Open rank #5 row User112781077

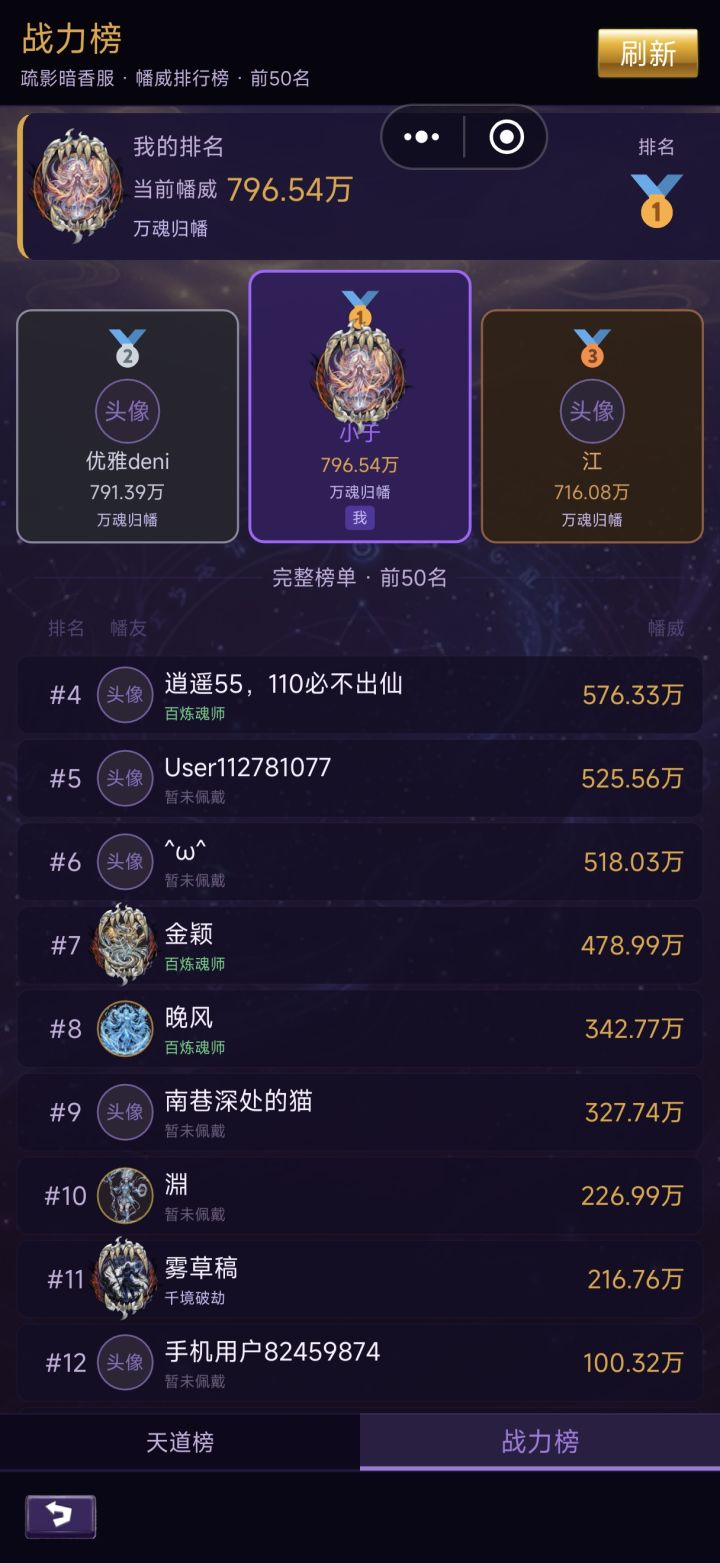[360, 778]
